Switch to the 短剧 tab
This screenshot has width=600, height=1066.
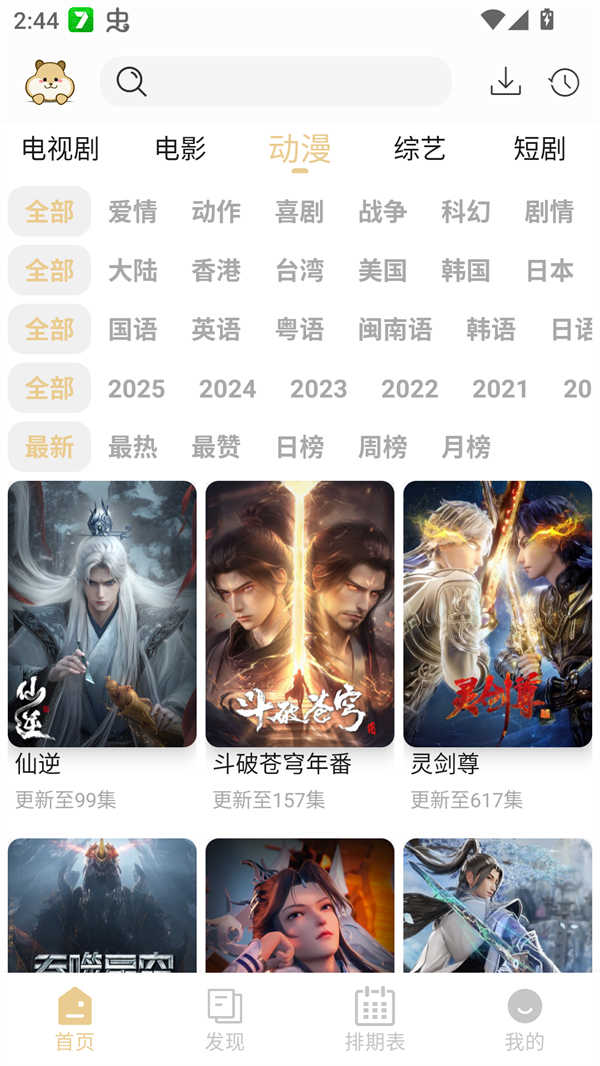pyautogui.click(x=539, y=149)
